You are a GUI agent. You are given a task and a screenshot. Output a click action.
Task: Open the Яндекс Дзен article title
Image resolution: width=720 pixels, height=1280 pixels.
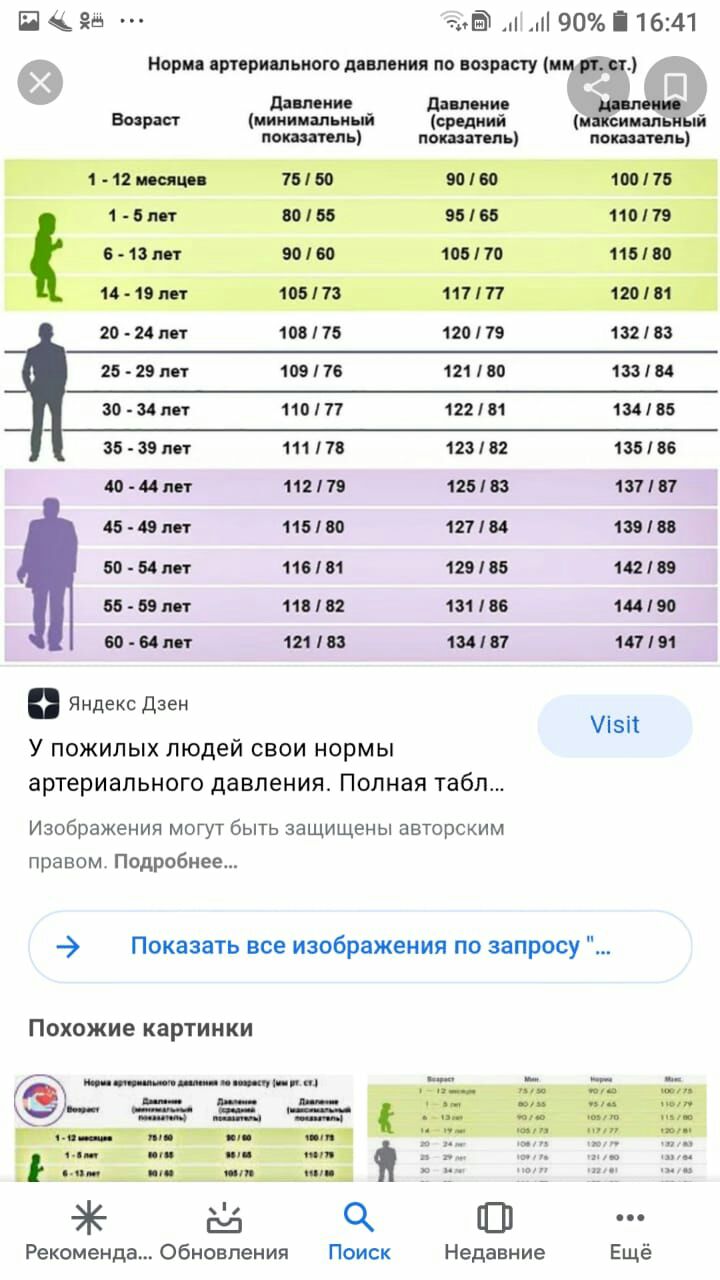pos(265,765)
